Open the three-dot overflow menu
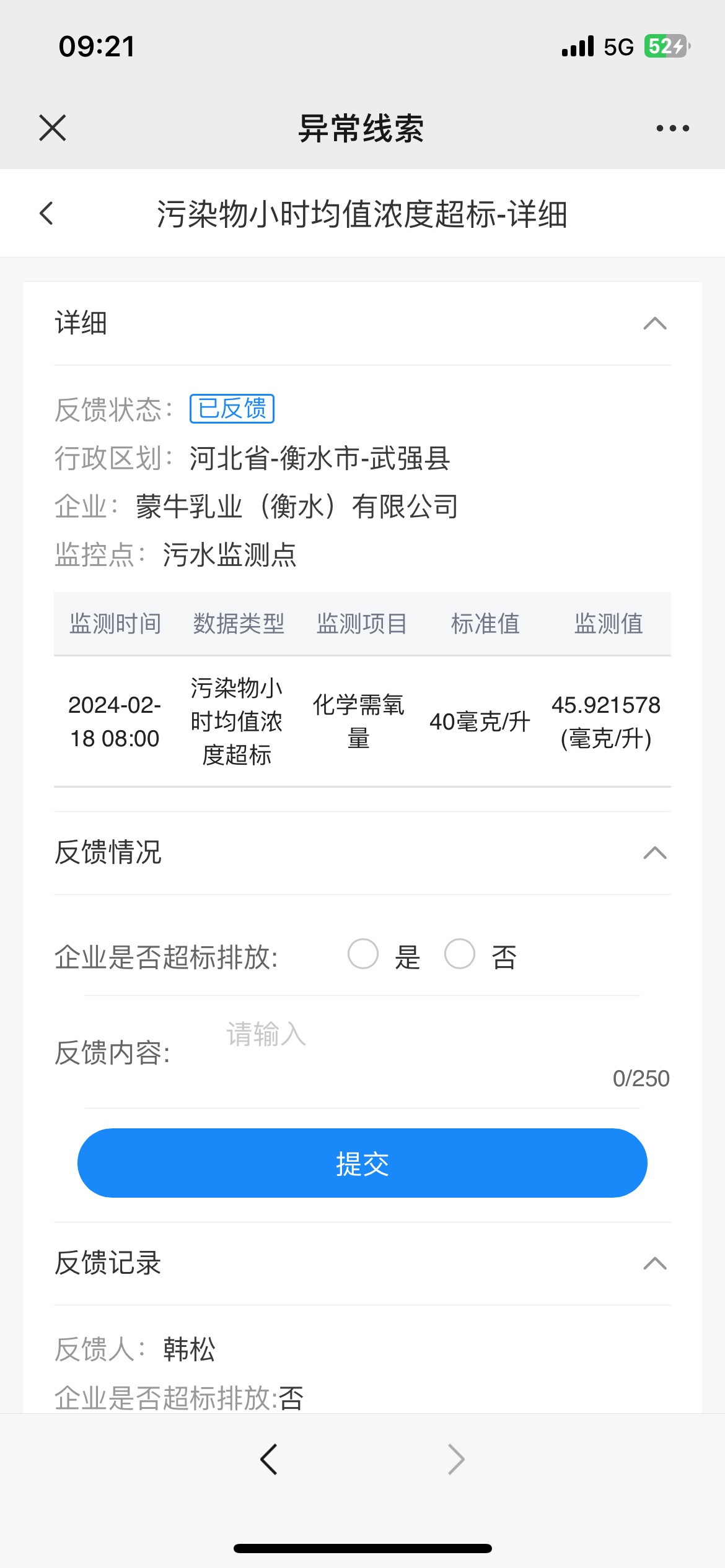Screen dimensions: 725x1568 tap(672, 128)
